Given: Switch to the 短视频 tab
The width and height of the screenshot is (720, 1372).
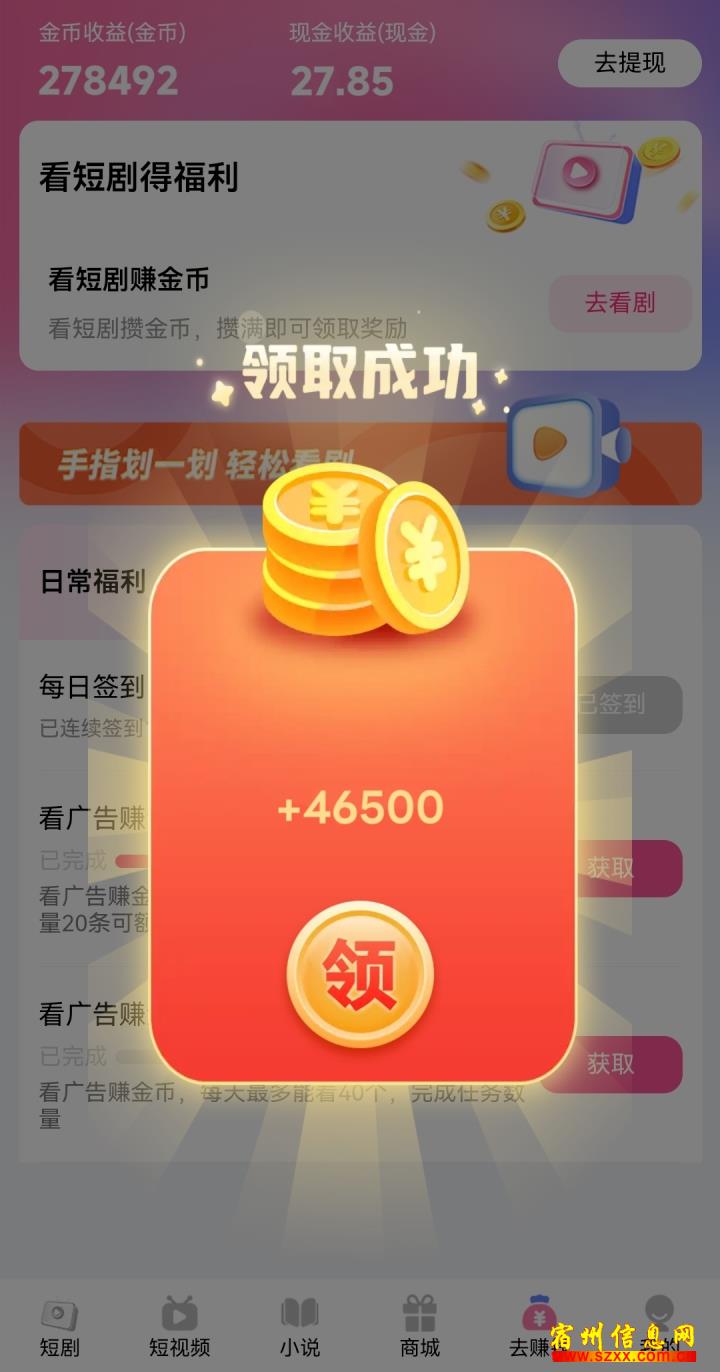Looking at the screenshot, I should pyautogui.click(x=180, y=1327).
